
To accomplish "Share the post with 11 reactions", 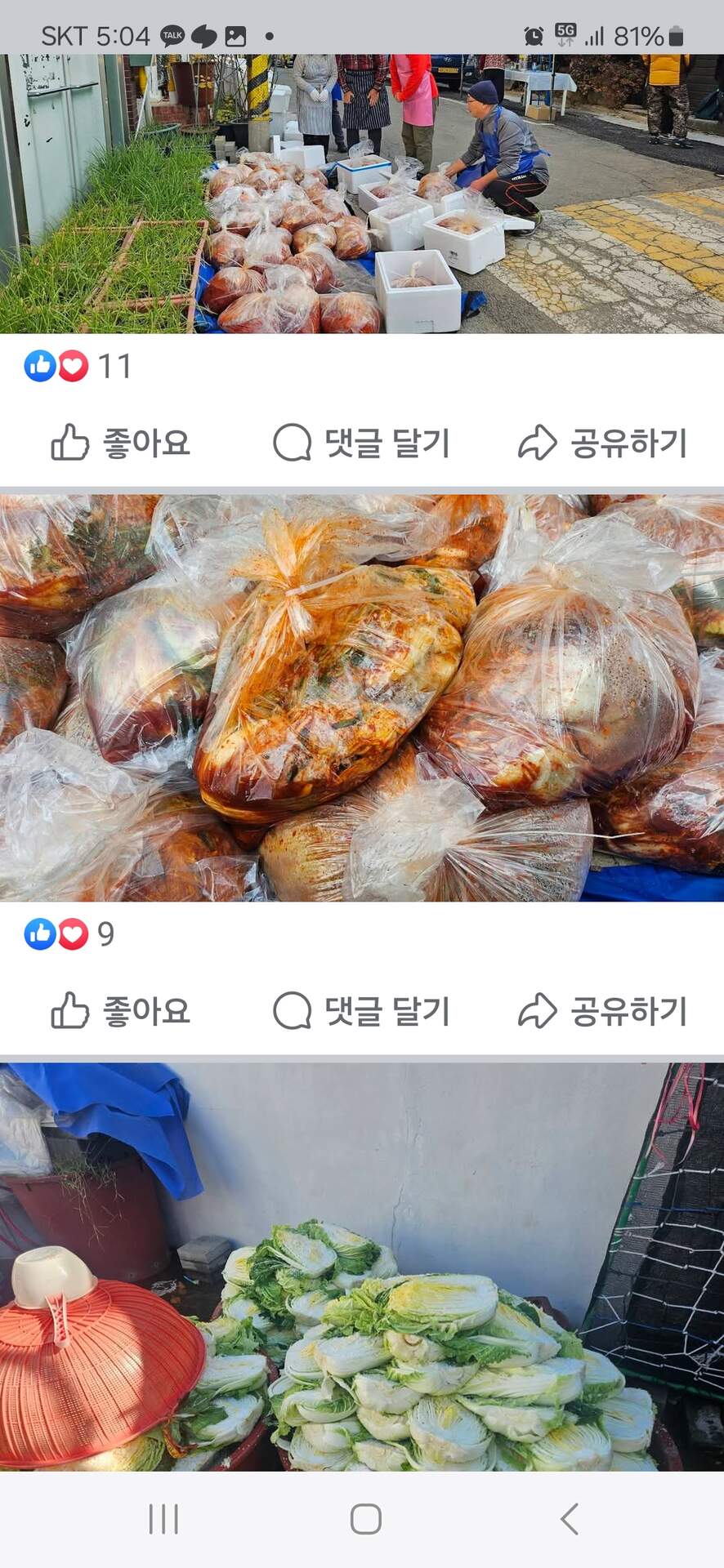I will pyautogui.click(x=602, y=443).
